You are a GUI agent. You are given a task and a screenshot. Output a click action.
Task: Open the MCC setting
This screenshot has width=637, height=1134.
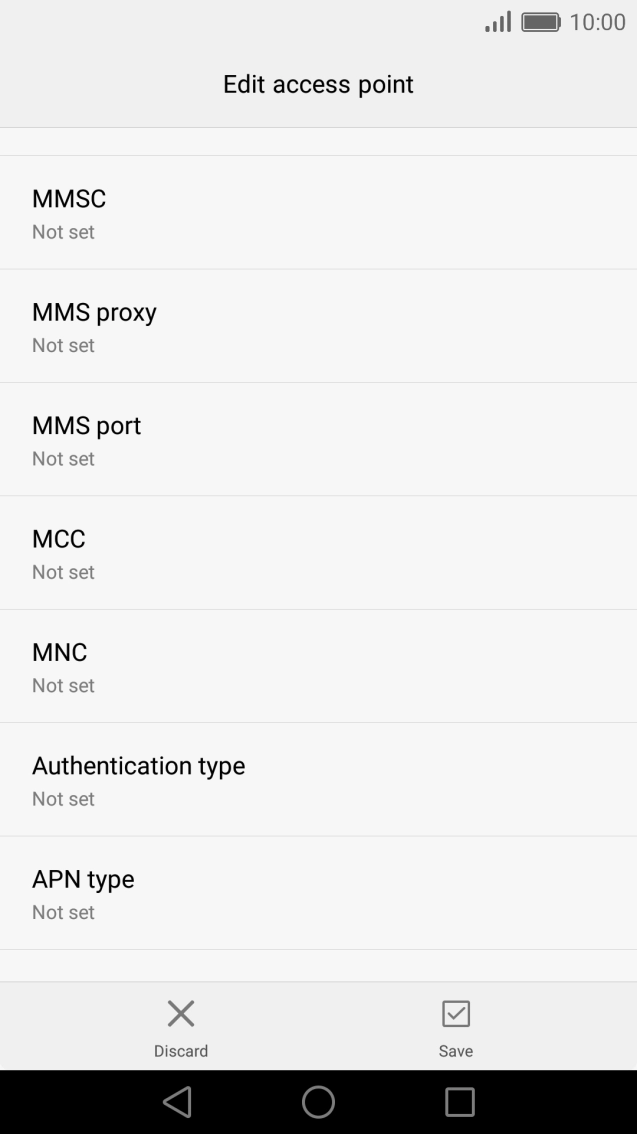[318, 553]
